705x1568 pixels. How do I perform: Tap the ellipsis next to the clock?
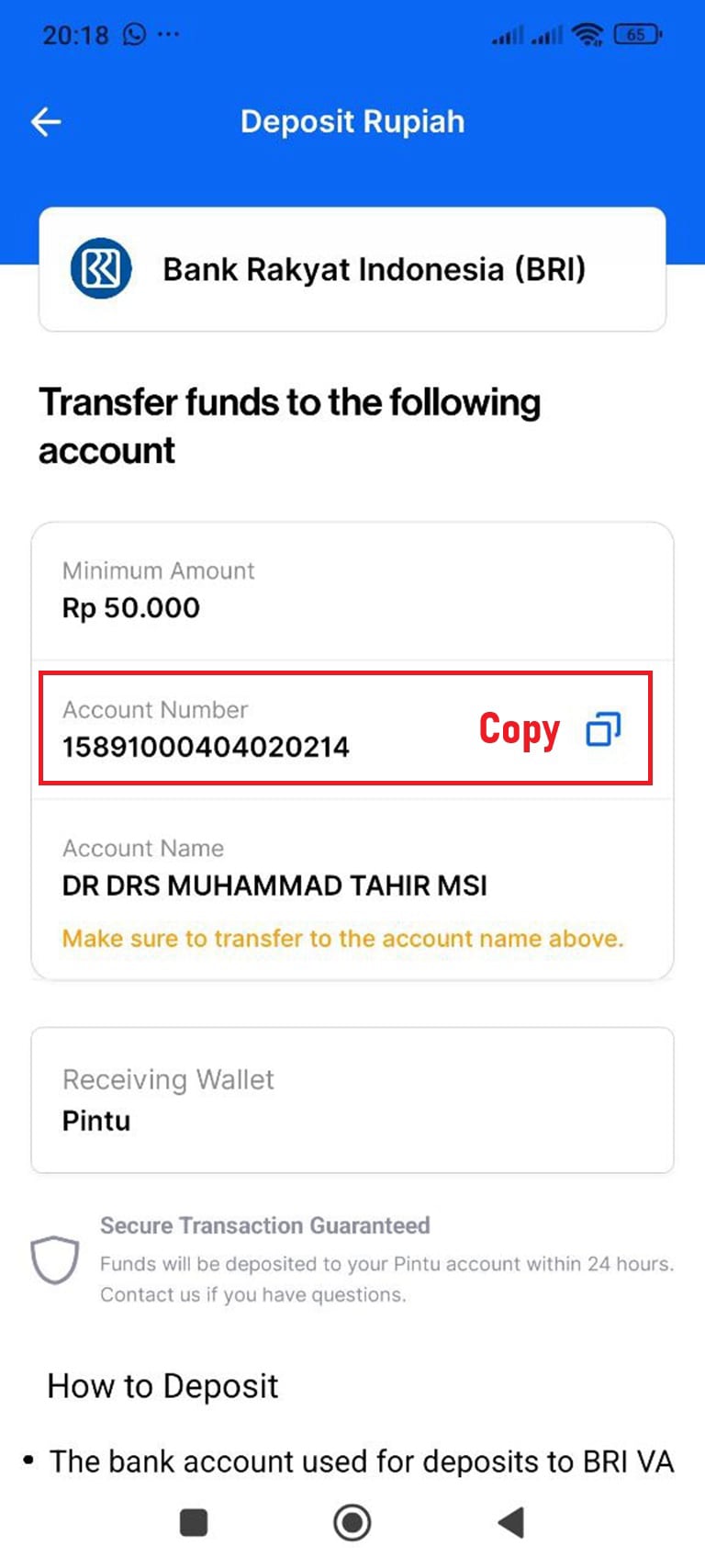tap(168, 34)
